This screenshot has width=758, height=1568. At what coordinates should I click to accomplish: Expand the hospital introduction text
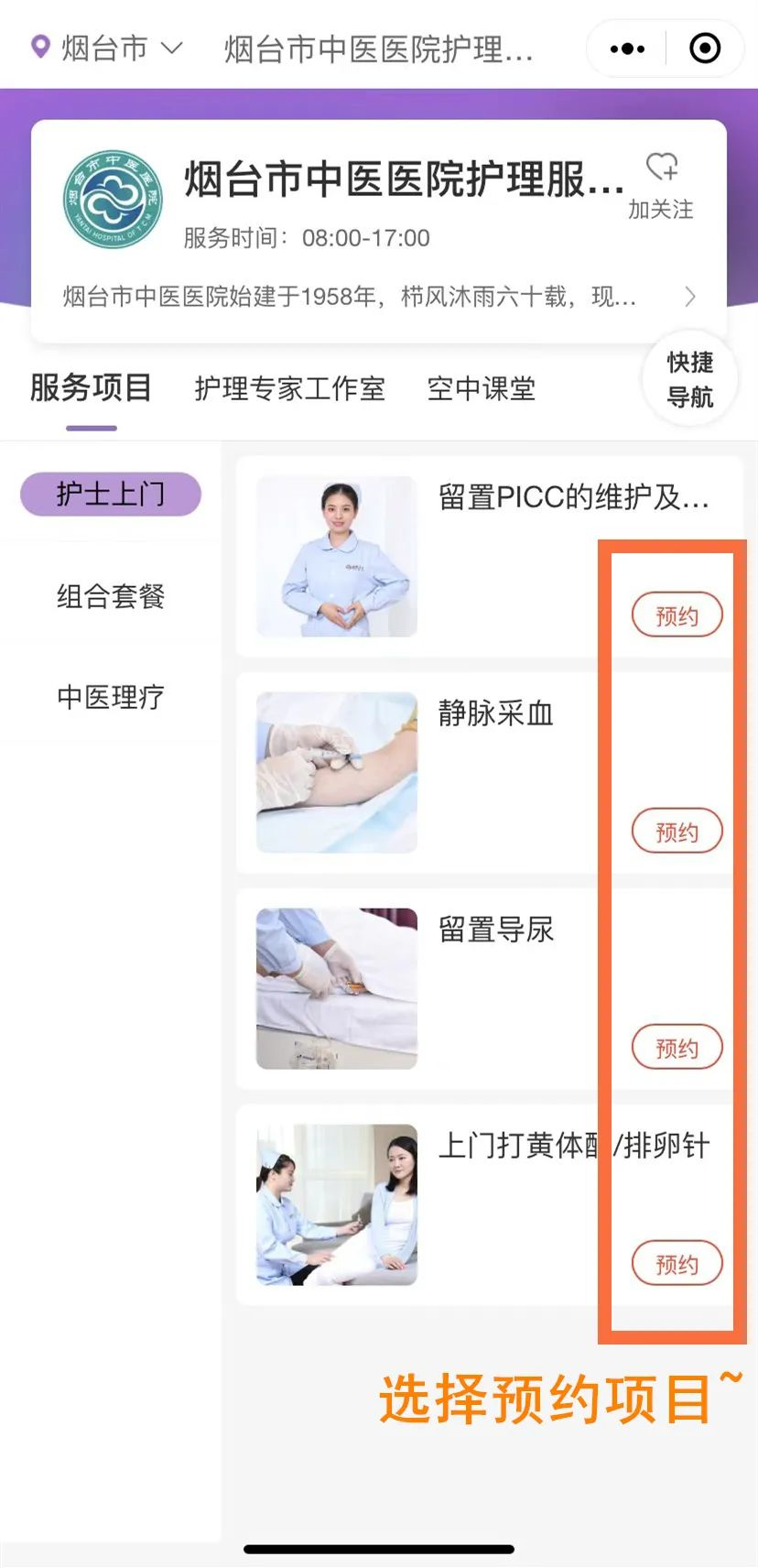click(689, 297)
